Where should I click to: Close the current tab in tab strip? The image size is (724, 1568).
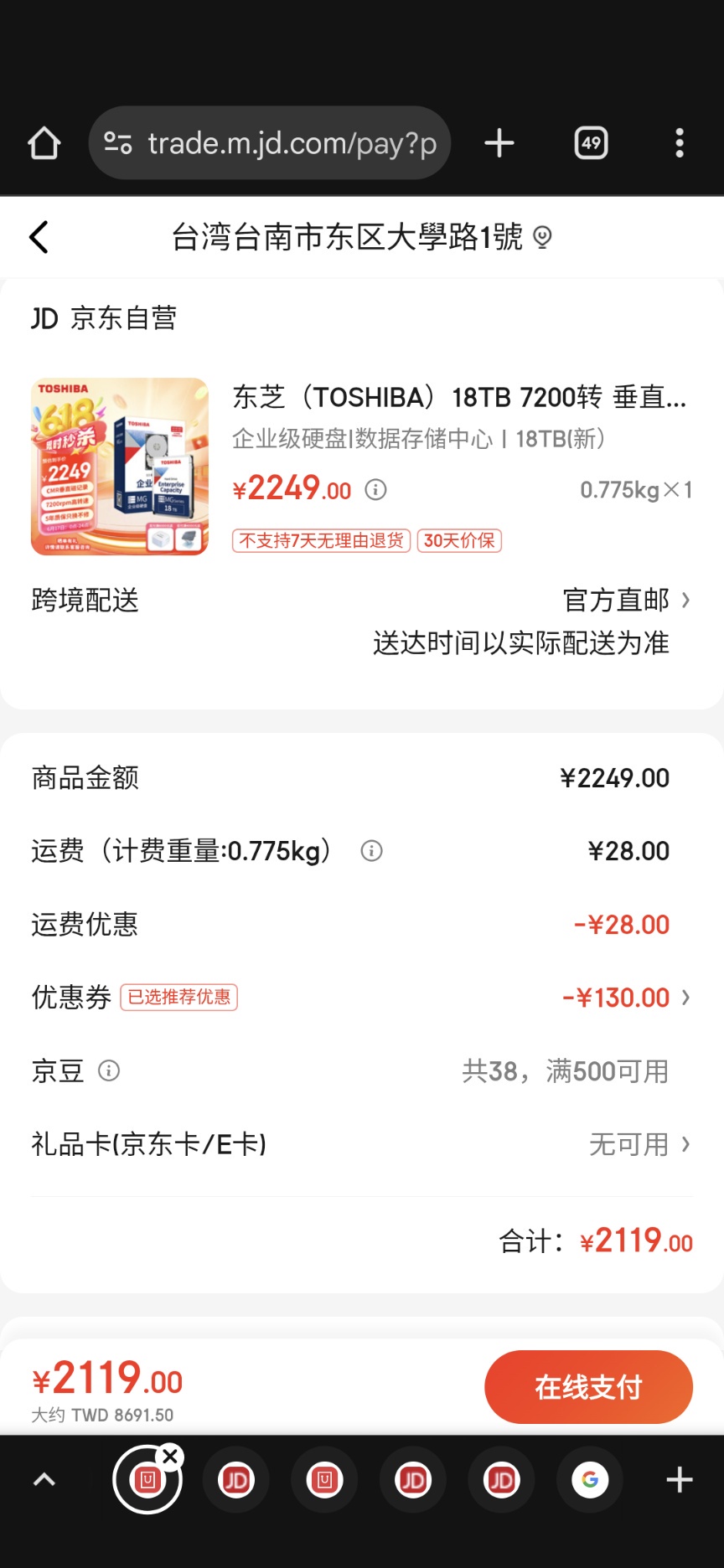pos(170,1457)
